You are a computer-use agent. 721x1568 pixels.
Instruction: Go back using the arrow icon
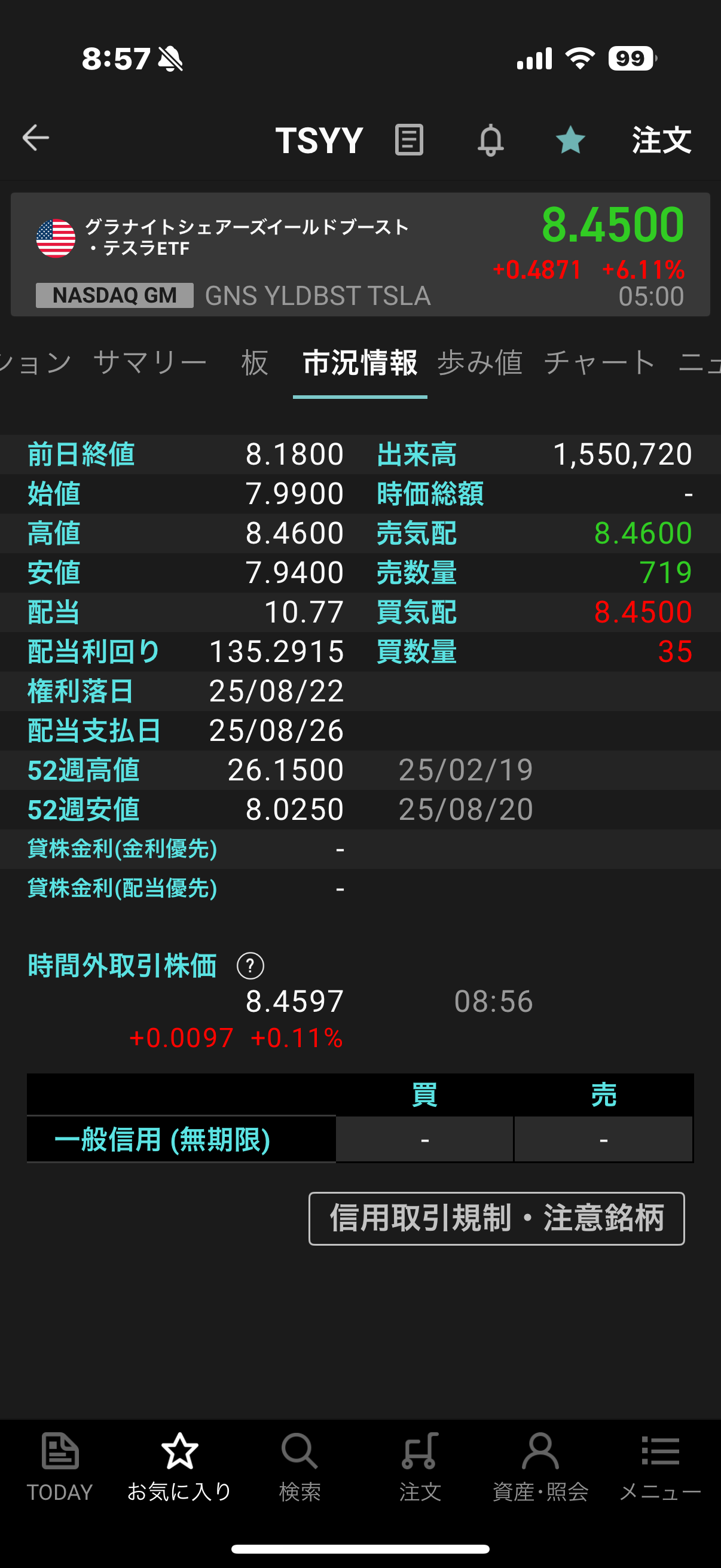(35, 138)
